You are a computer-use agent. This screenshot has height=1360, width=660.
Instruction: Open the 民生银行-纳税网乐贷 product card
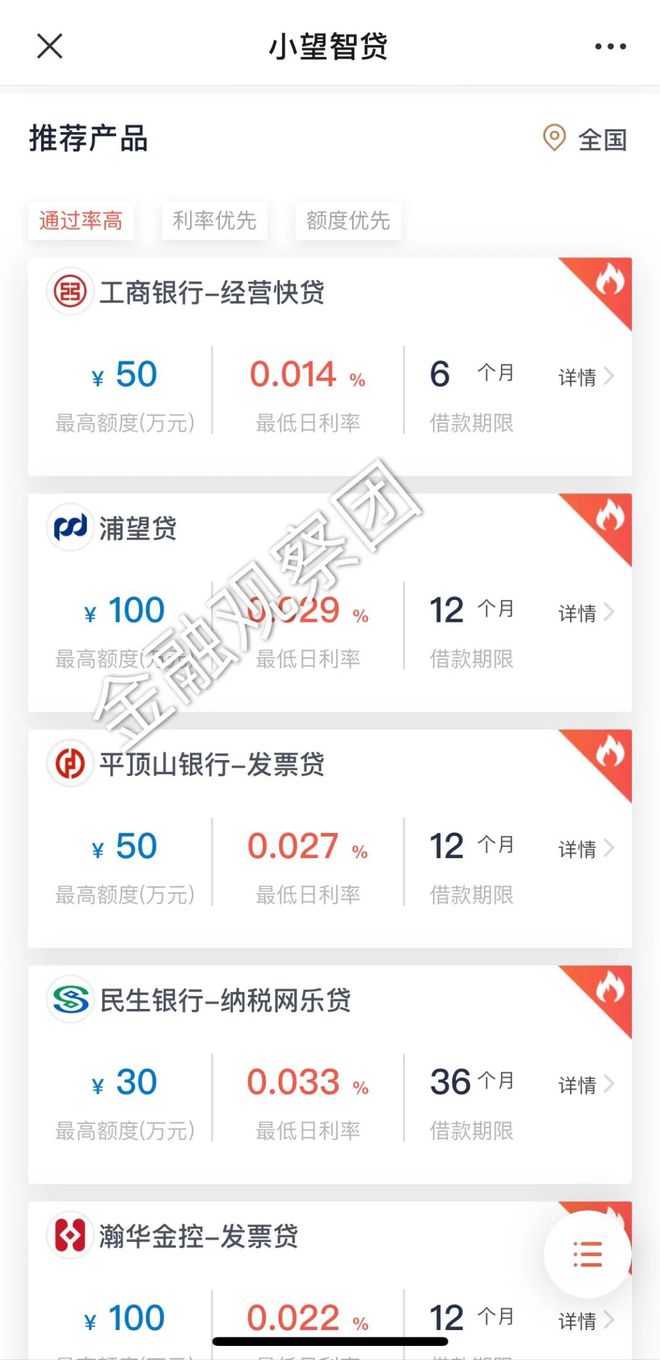[225, 1000]
